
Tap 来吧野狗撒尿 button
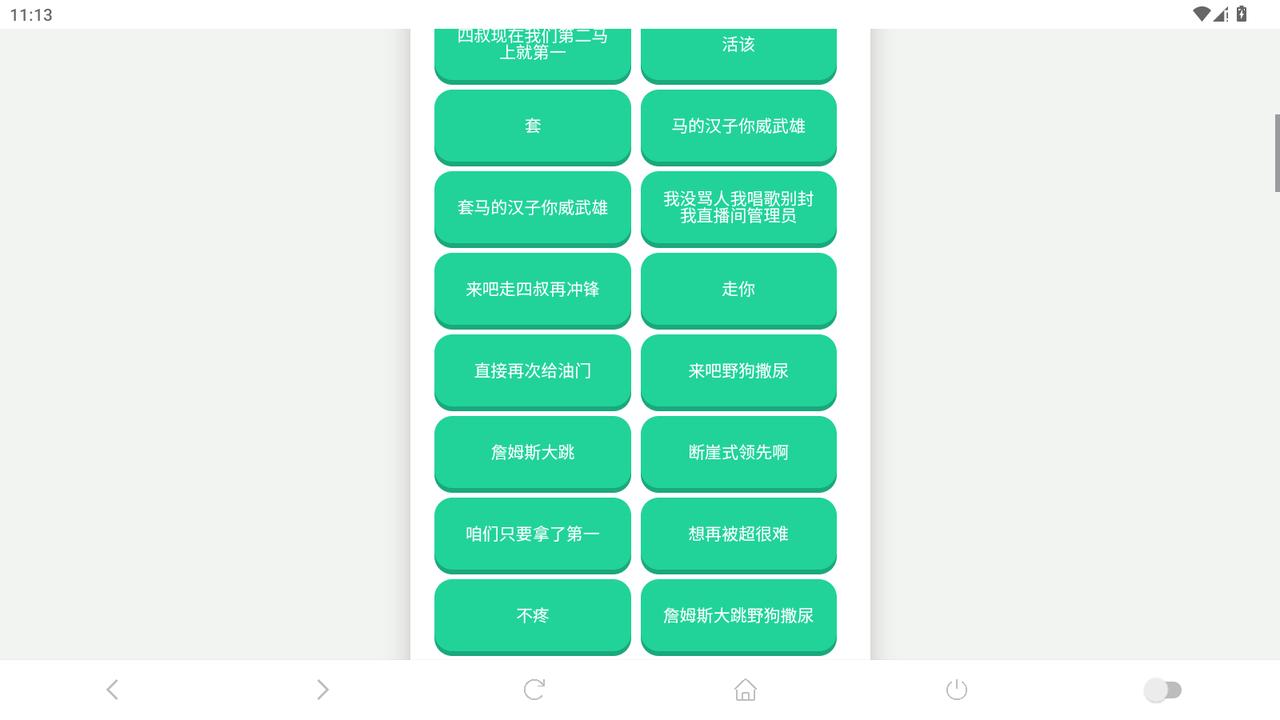[738, 371]
